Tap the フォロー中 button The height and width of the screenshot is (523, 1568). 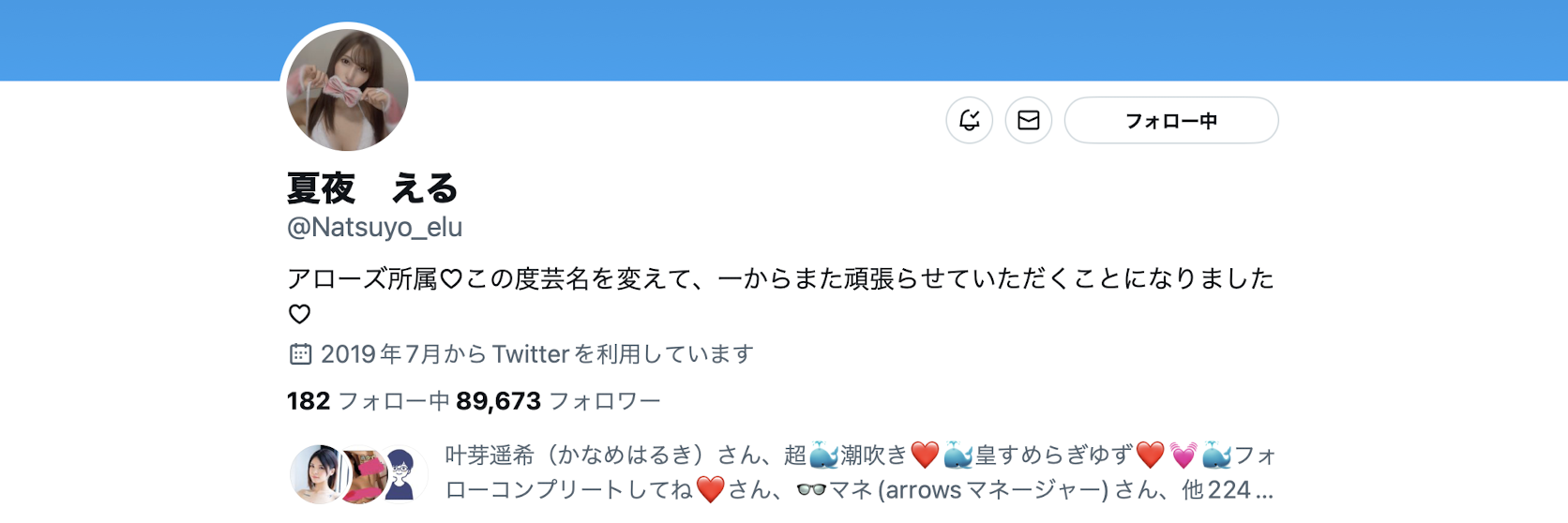pos(1170,120)
